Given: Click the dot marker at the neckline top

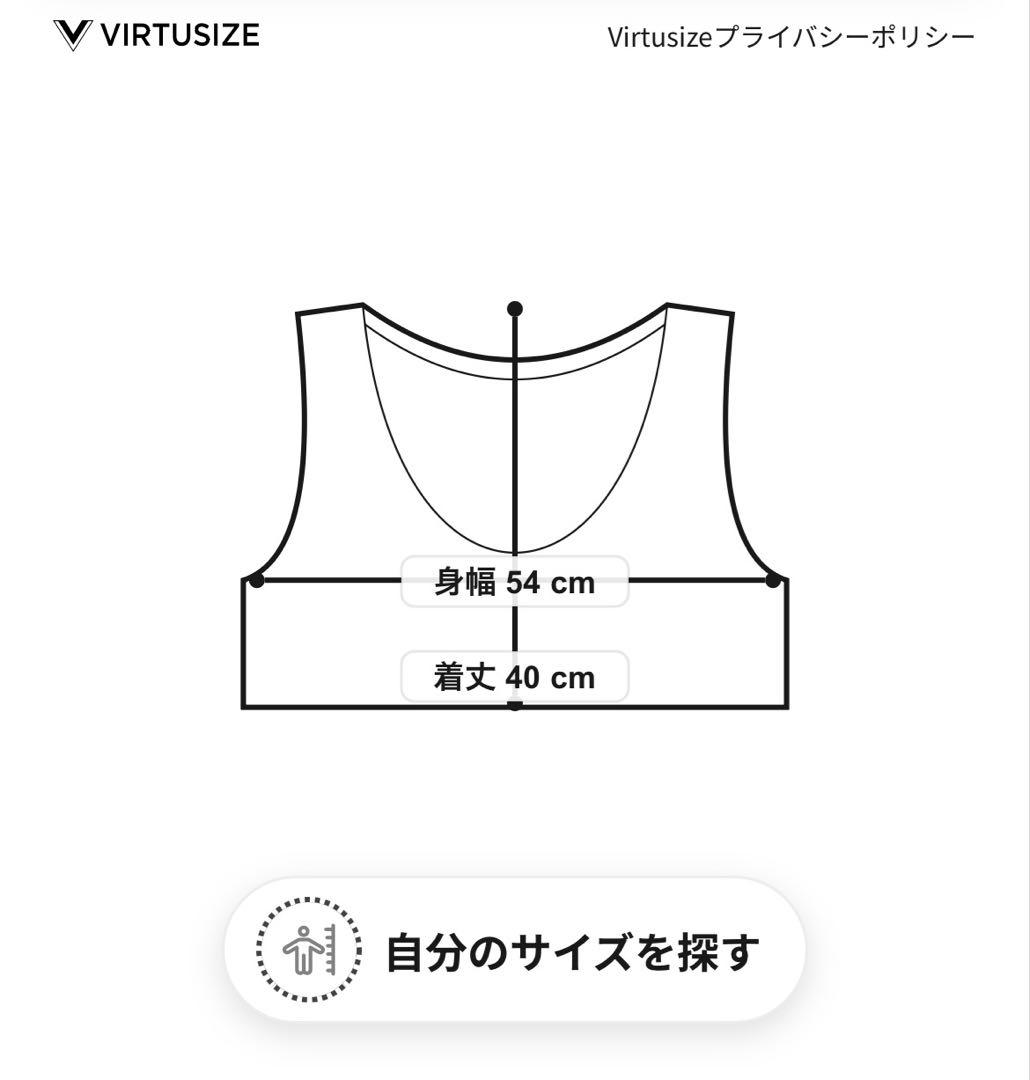Looking at the screenshot, I should [x=515, y=309].
